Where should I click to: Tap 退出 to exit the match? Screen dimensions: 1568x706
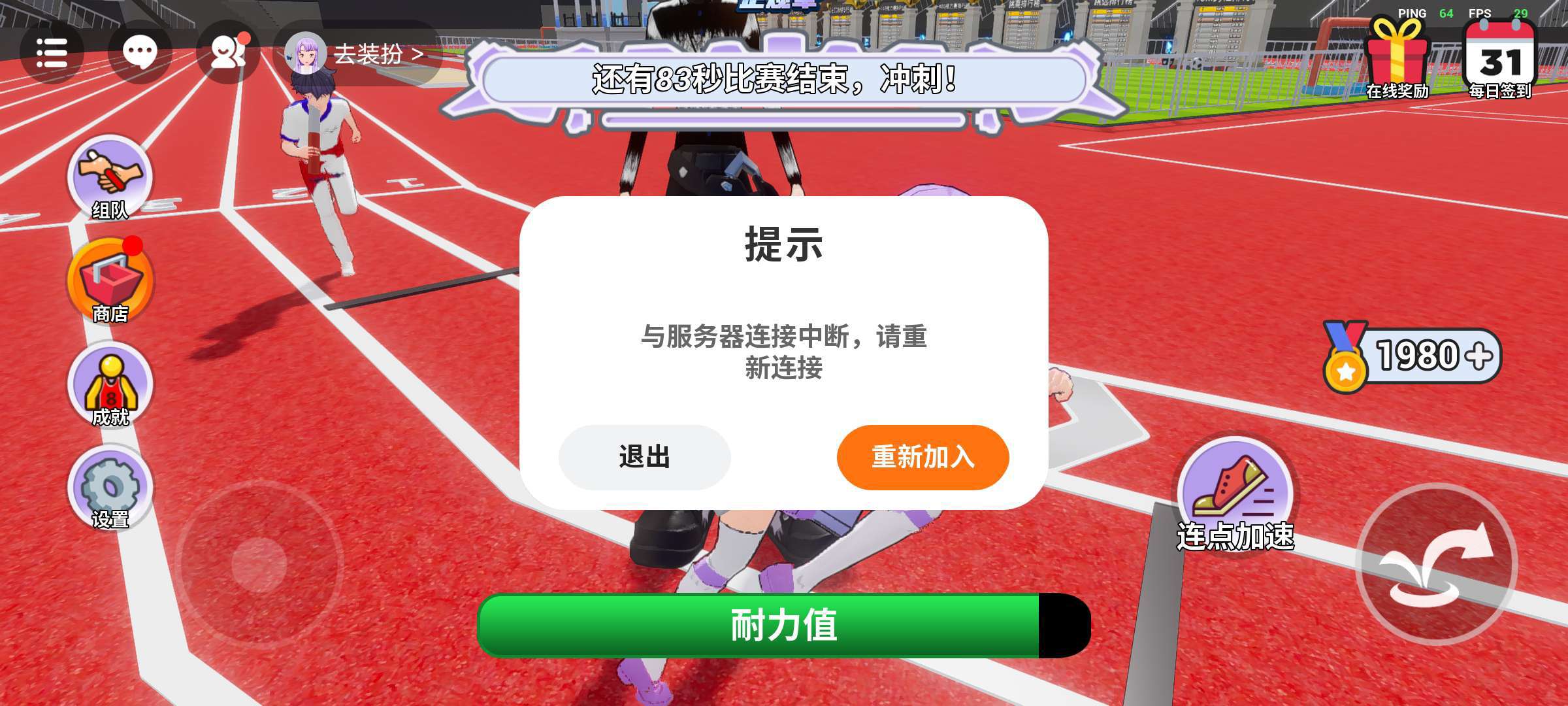coord(644,457)
